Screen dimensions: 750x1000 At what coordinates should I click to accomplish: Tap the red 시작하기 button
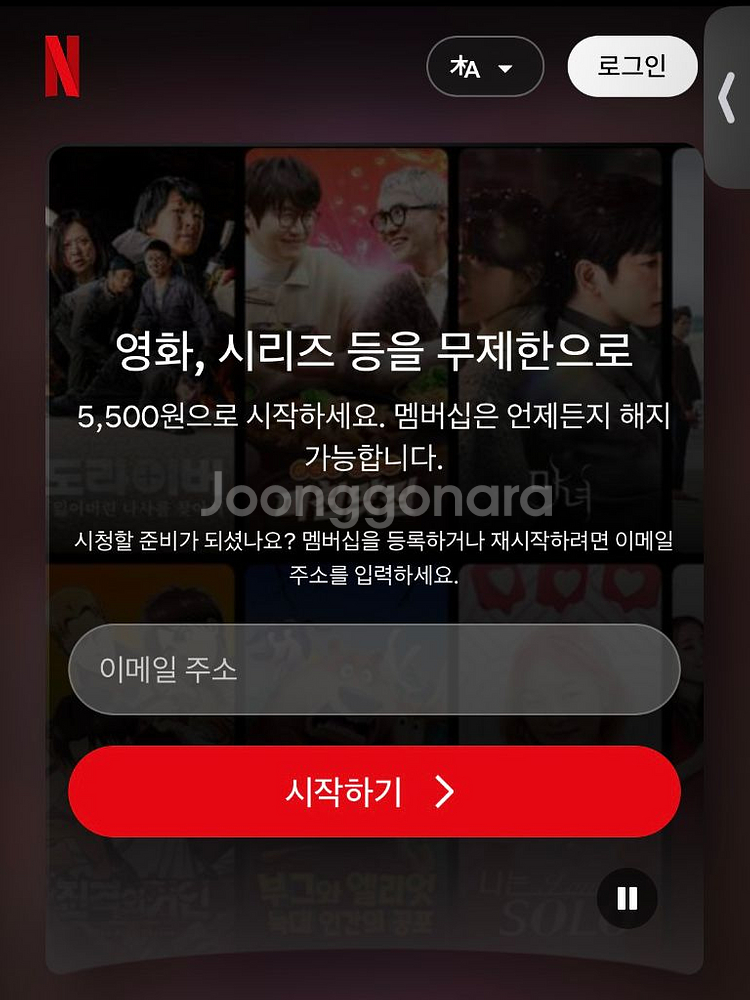[x=374, y=792]
